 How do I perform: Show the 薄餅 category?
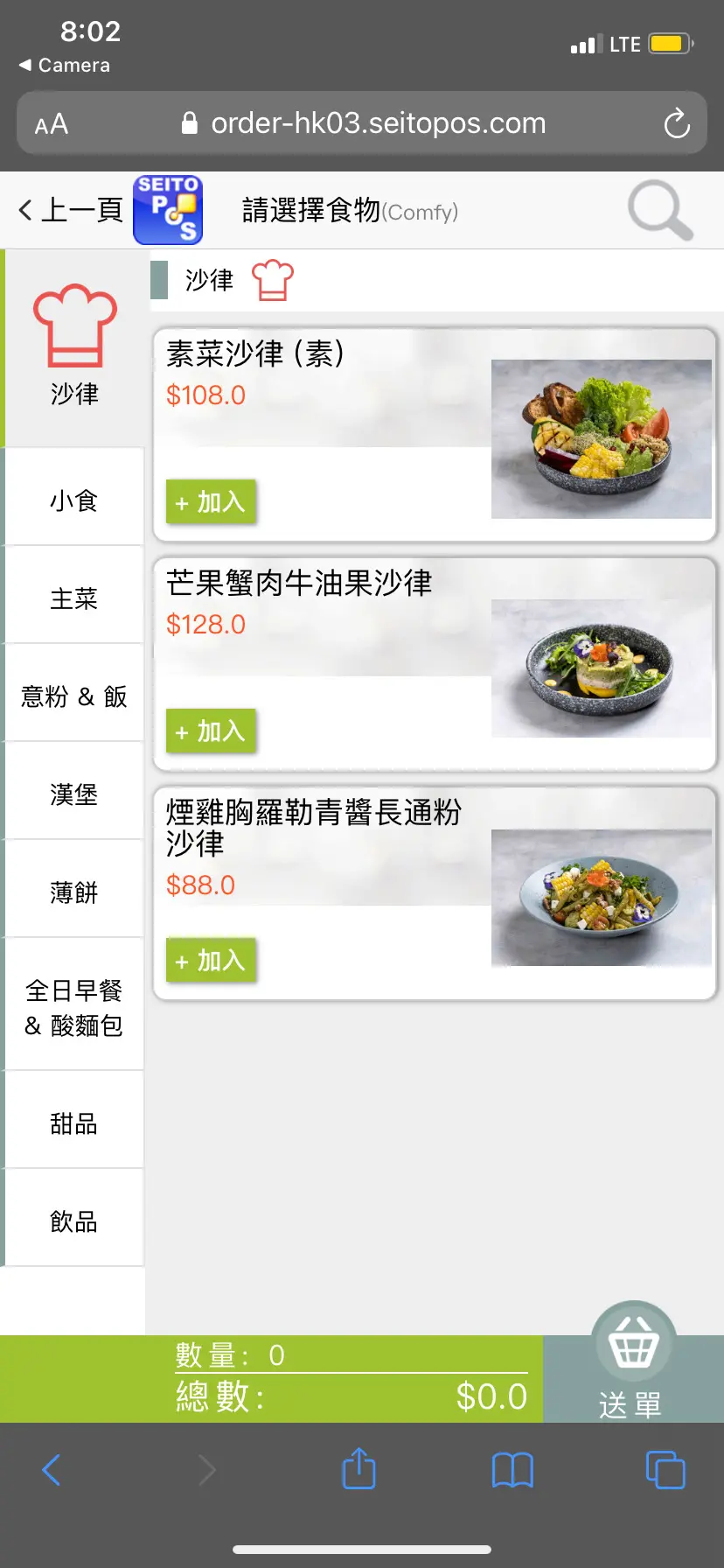pos(74,892)
